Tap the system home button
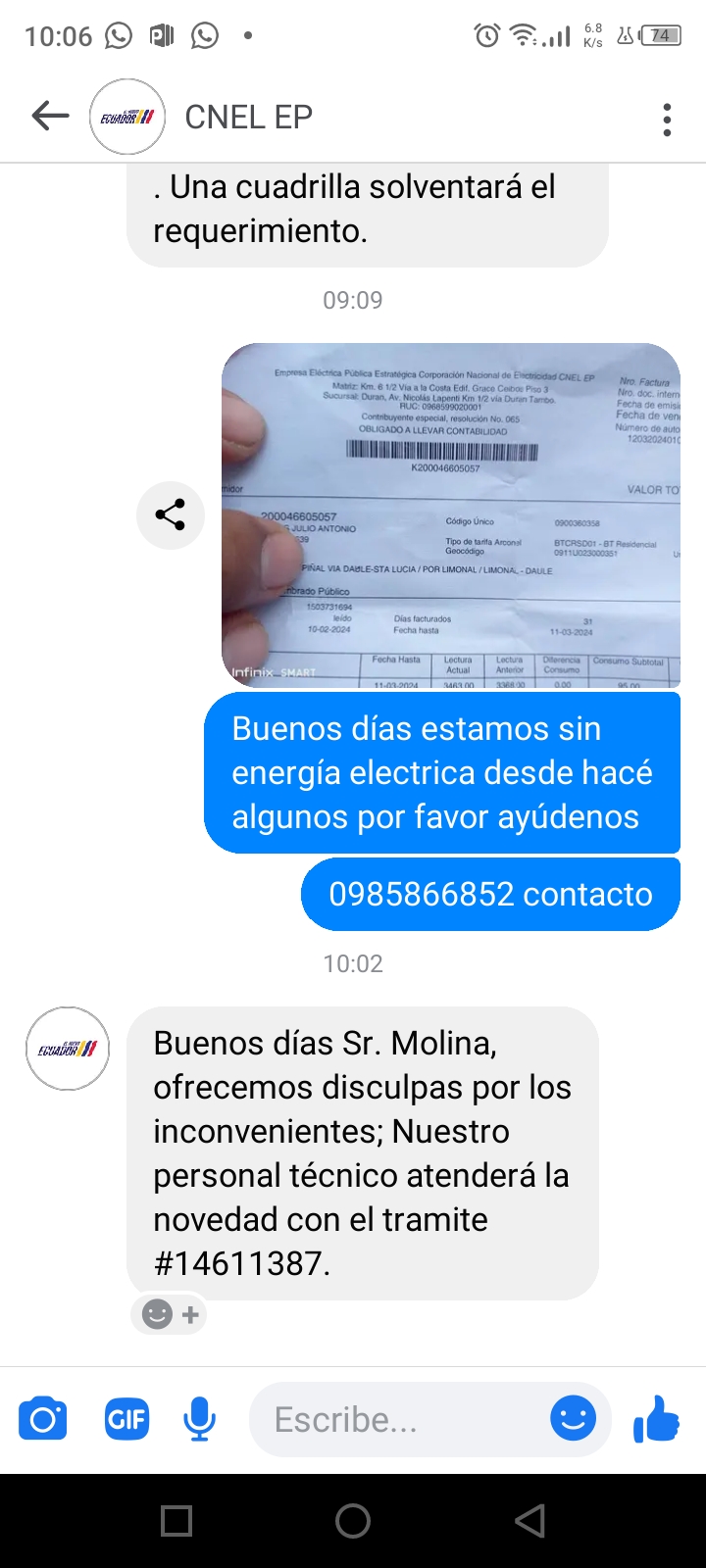706x1568 pixels. point(353,1521)
